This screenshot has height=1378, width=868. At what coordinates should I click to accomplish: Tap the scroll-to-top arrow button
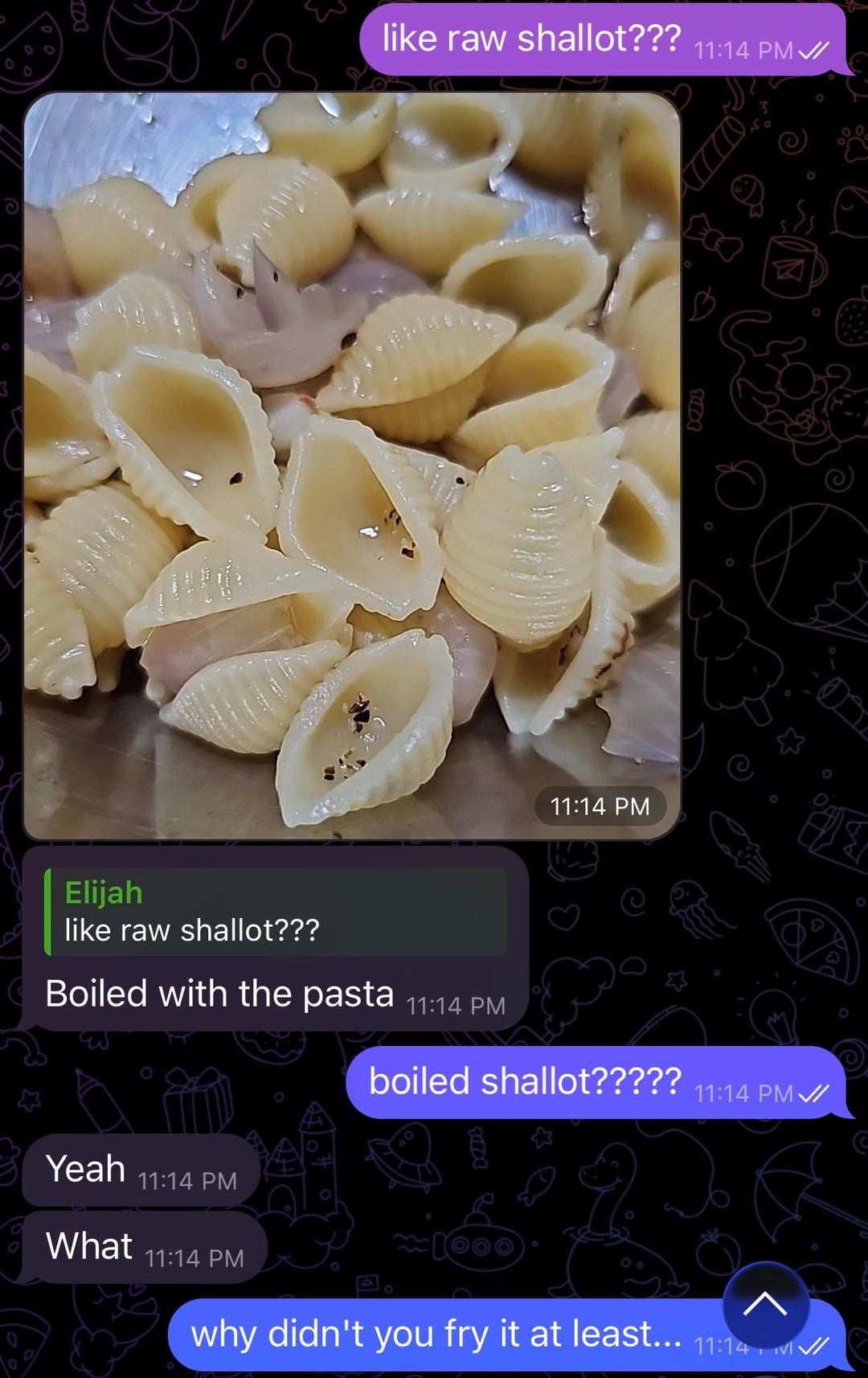click(765, 1304)
